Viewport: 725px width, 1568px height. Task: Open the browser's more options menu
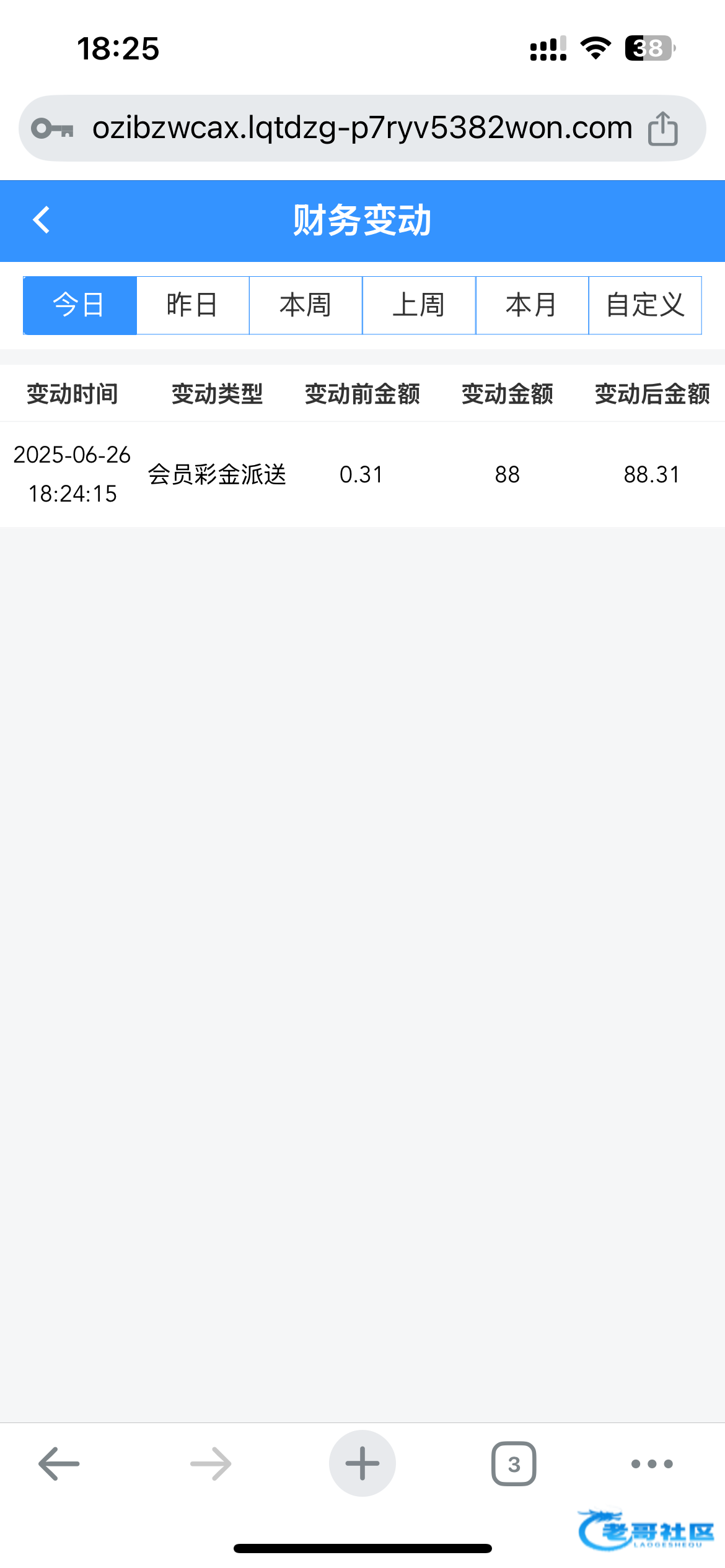(651, 1464)
